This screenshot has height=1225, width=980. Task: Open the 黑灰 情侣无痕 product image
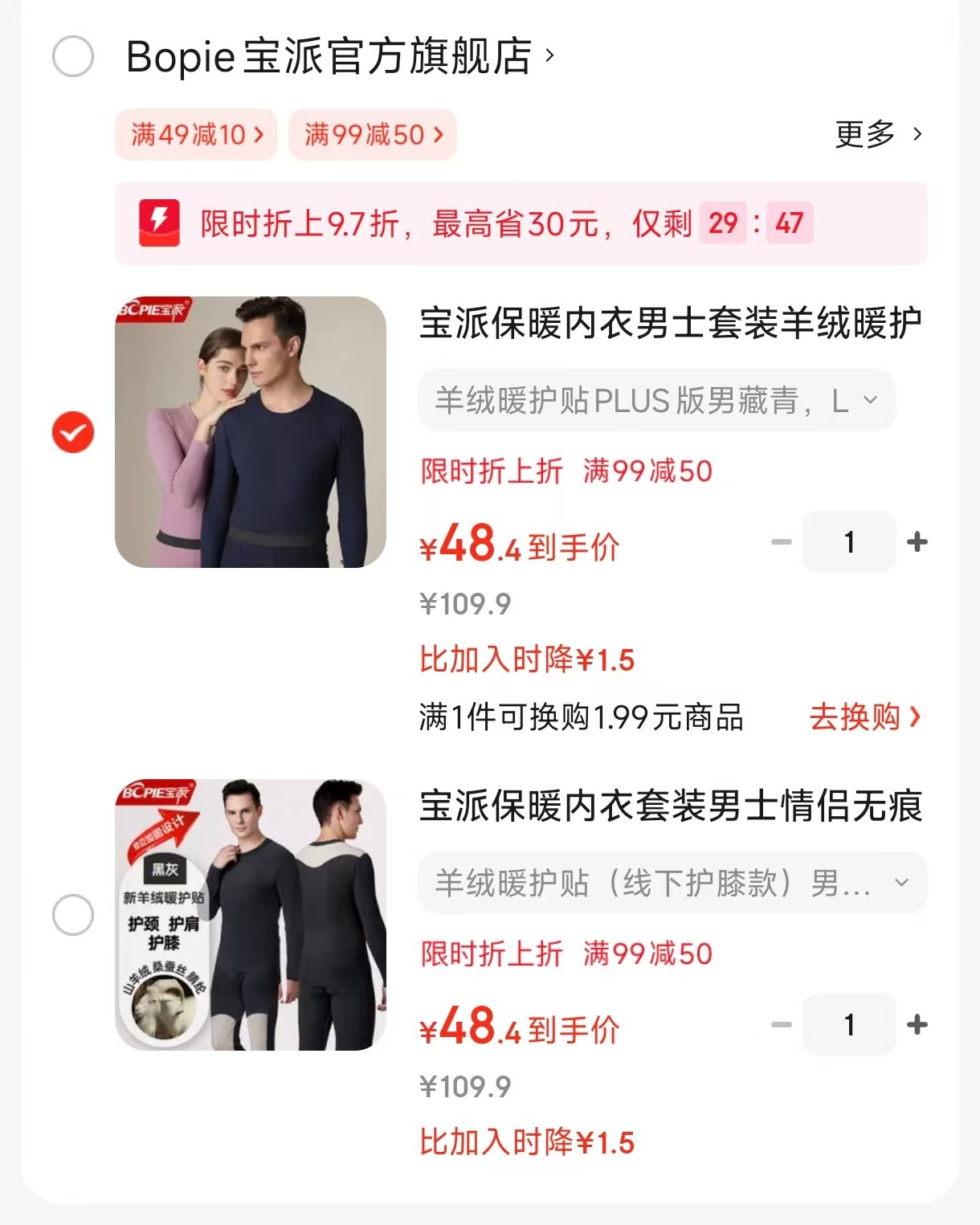(251, 915)
